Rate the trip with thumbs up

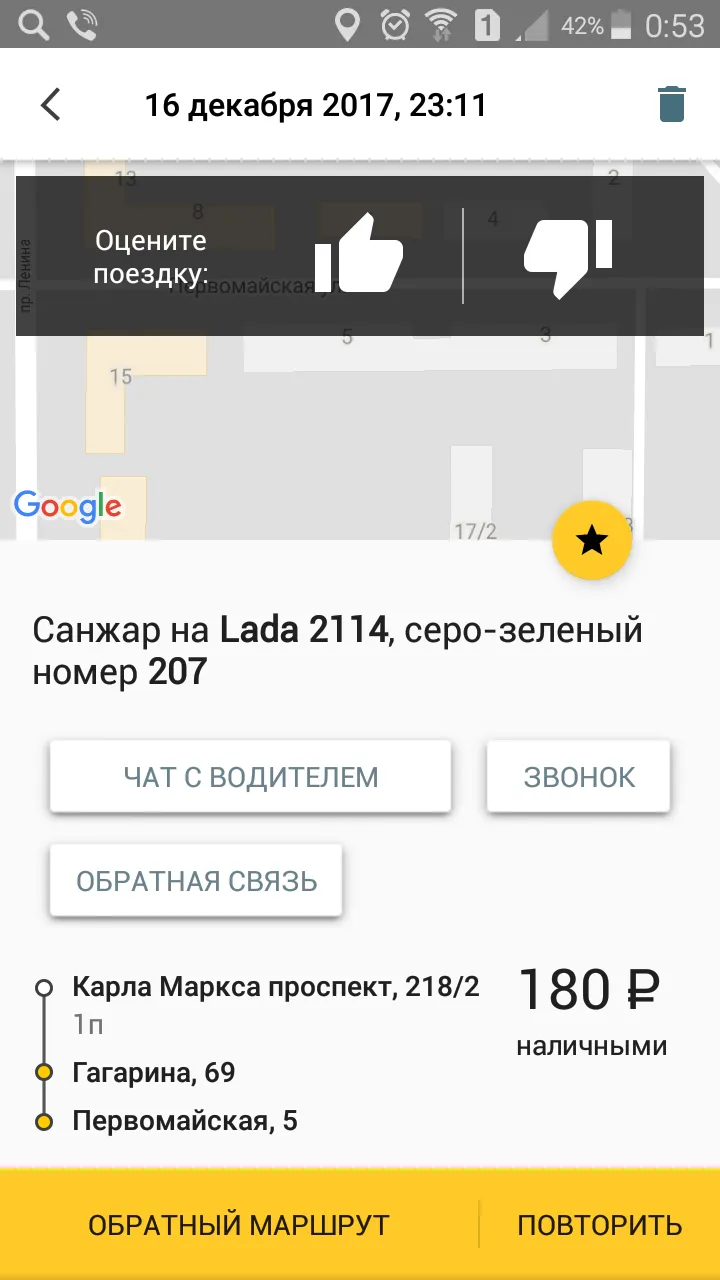point(358,254)
